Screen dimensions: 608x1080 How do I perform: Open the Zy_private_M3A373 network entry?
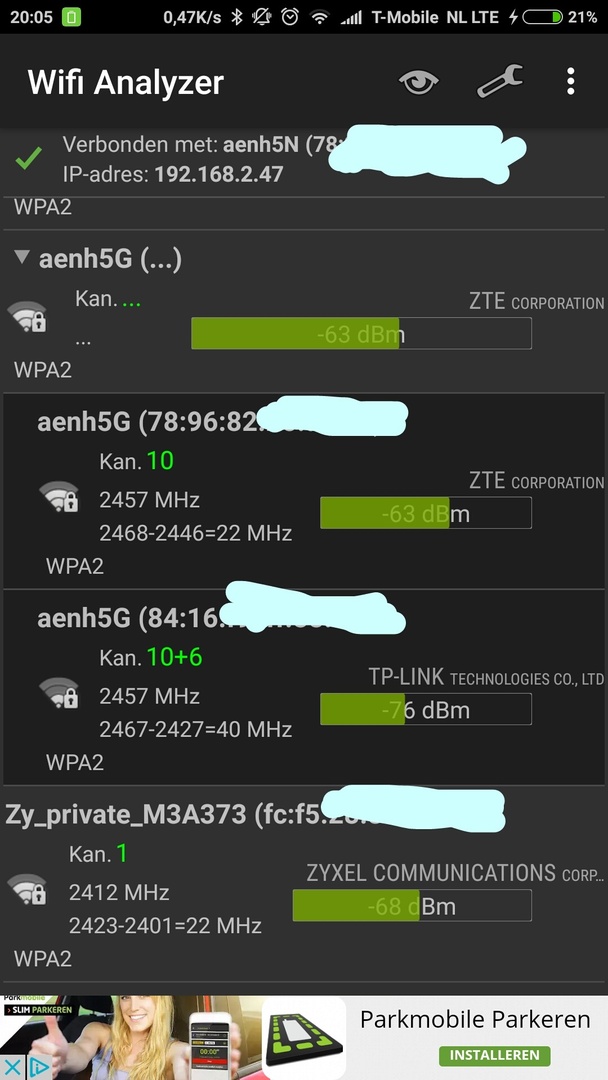[x=304, y=884]
